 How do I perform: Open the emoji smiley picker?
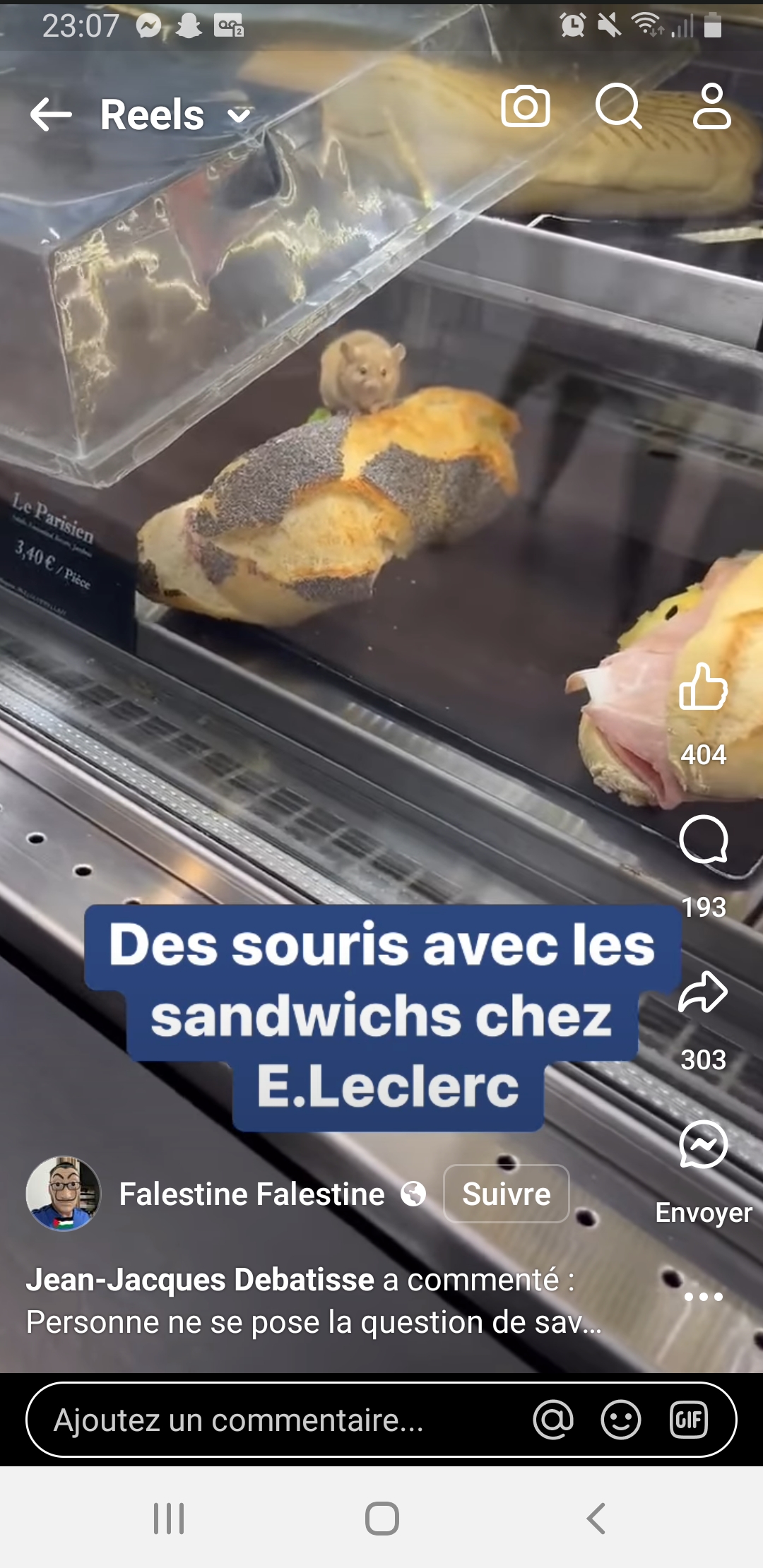click(620, 1420)
